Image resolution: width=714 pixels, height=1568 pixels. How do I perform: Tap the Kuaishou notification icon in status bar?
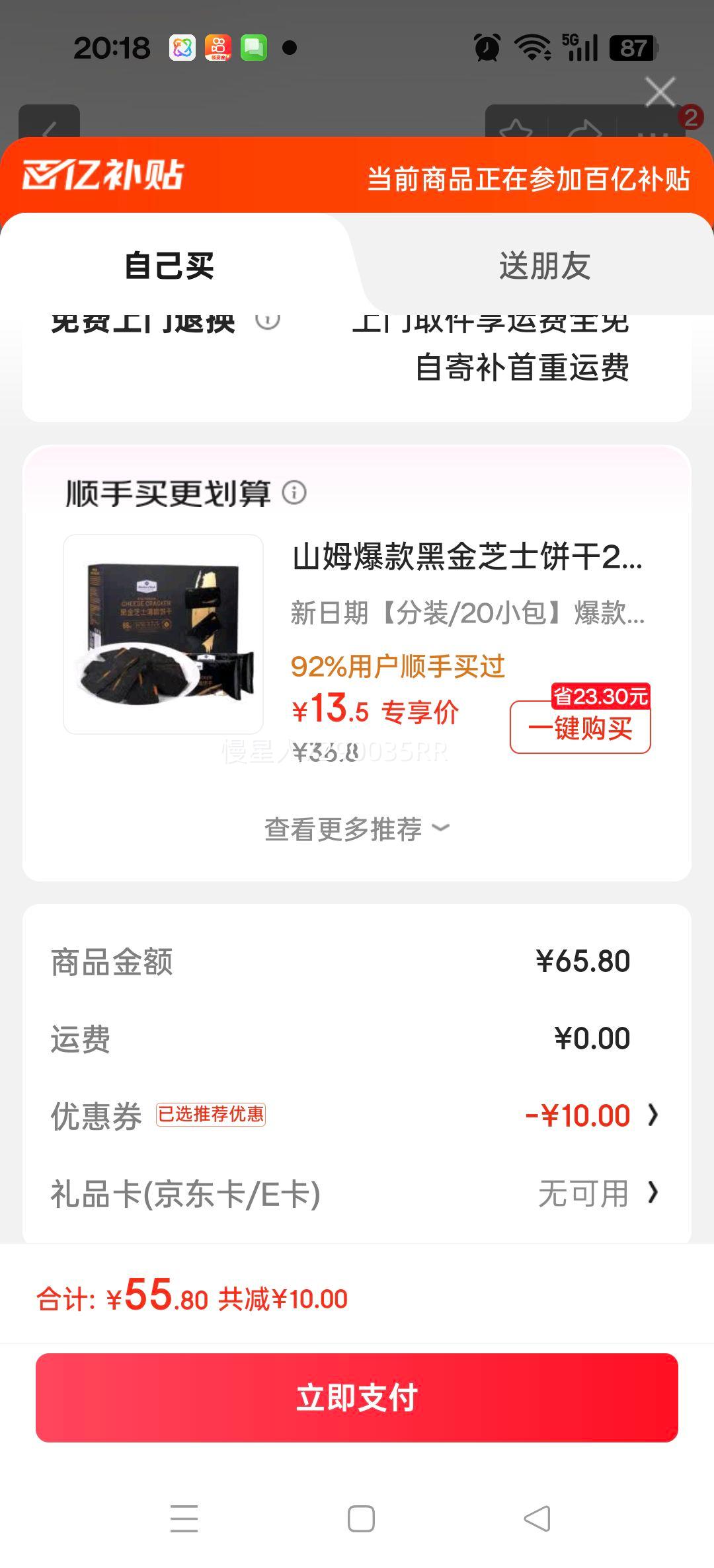219,48
